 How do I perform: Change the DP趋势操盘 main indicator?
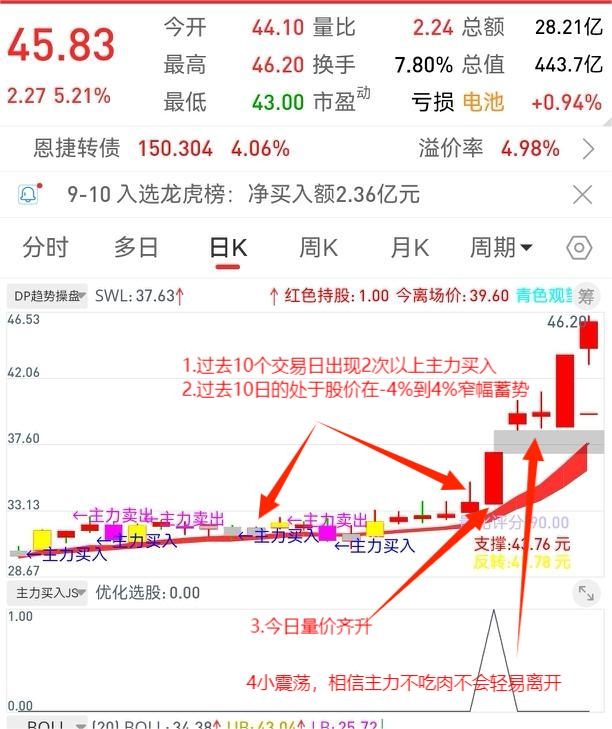(x=49, y=296)
